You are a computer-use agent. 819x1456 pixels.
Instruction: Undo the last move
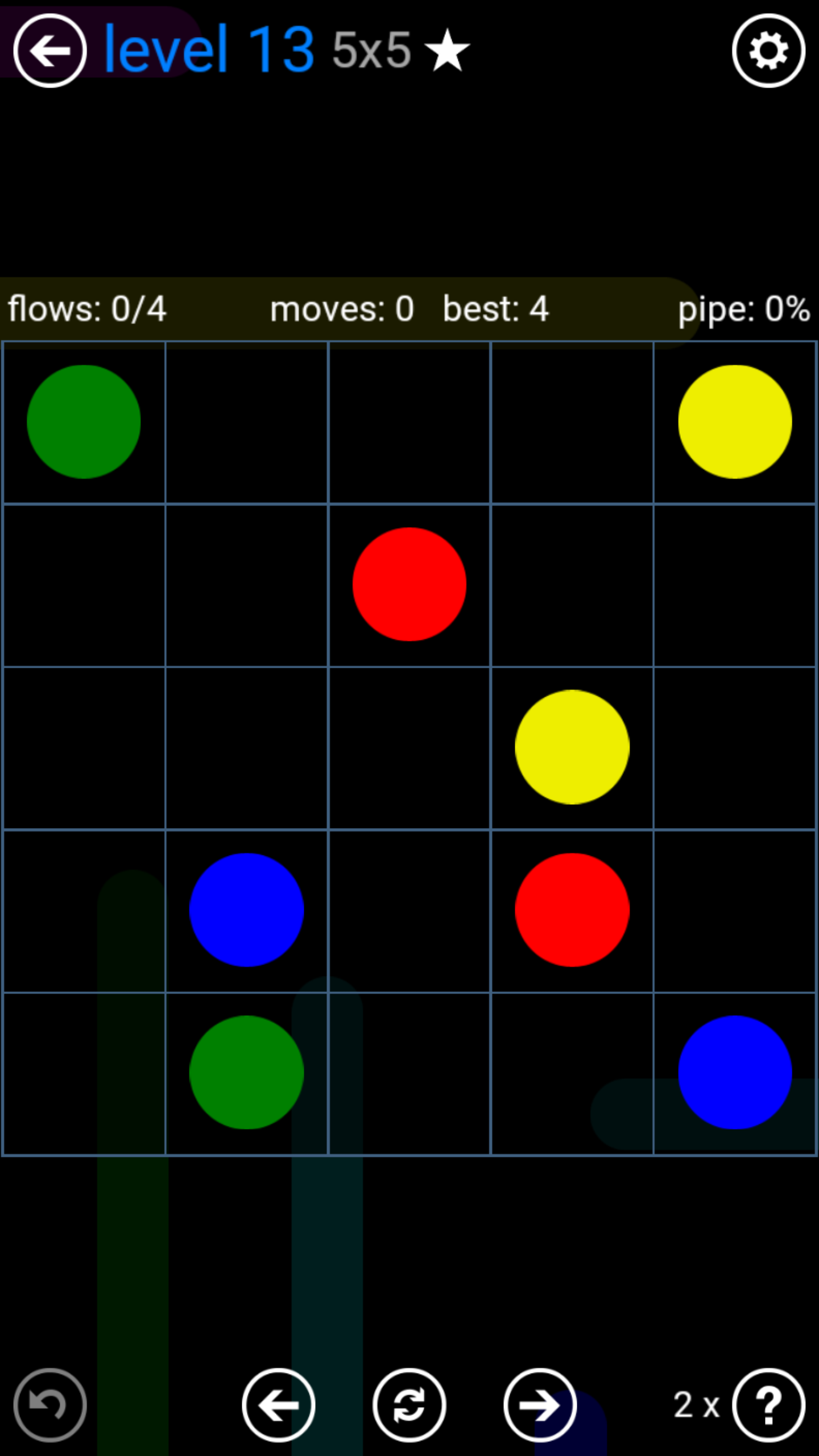click(x=50, y=1405)
